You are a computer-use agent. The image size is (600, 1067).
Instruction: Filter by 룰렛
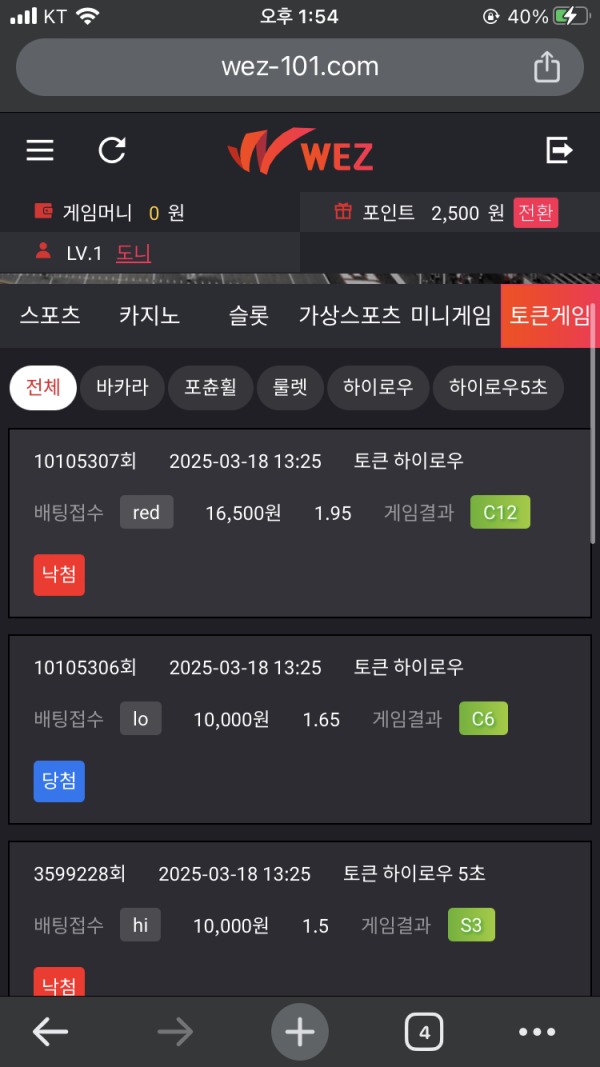coord(288,387)
